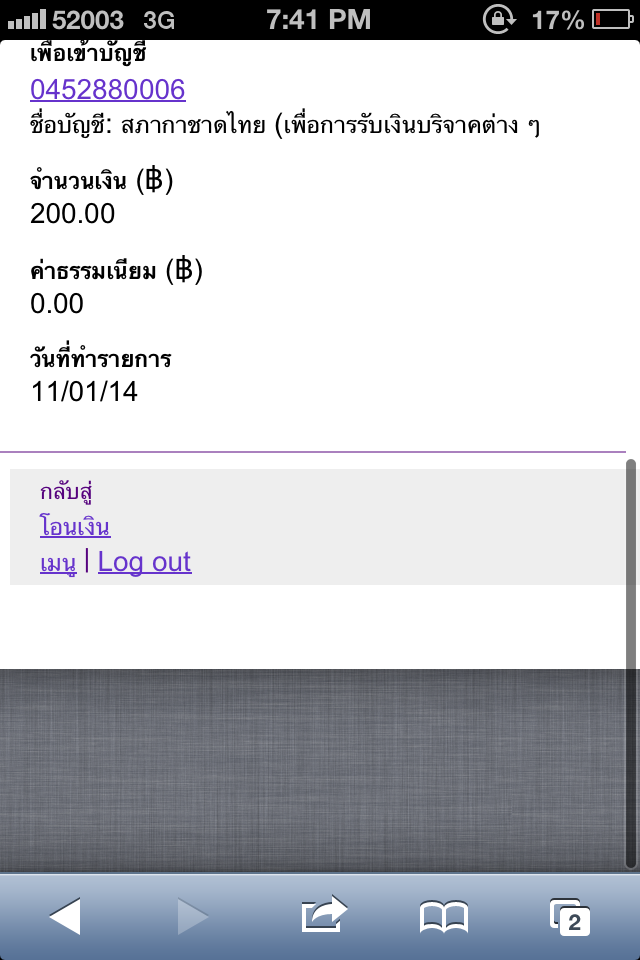Open the account number link 0452880006
640x960 pixels.
[x=108, y=89]
